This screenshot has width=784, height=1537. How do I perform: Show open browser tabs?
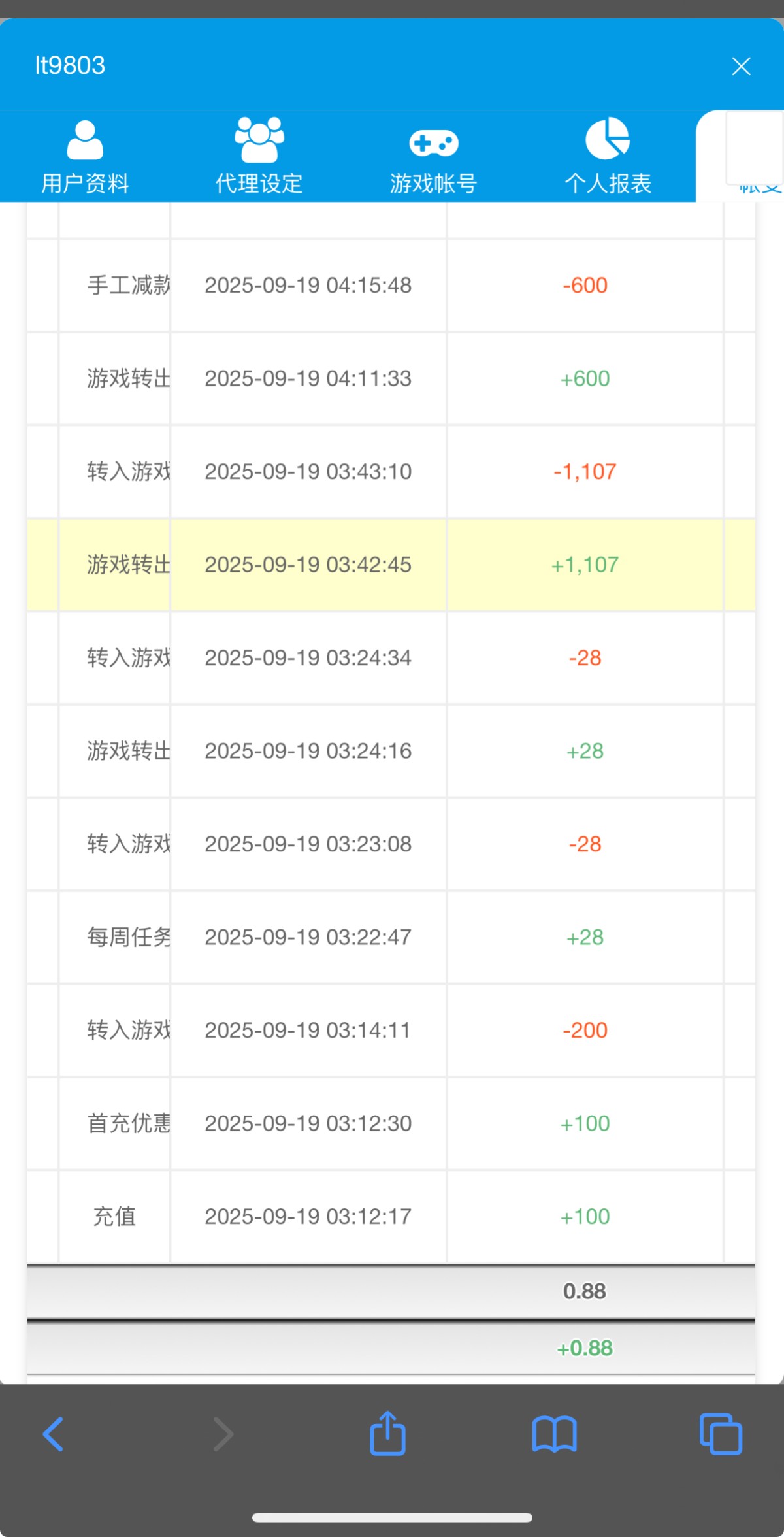click(721, 1434)
